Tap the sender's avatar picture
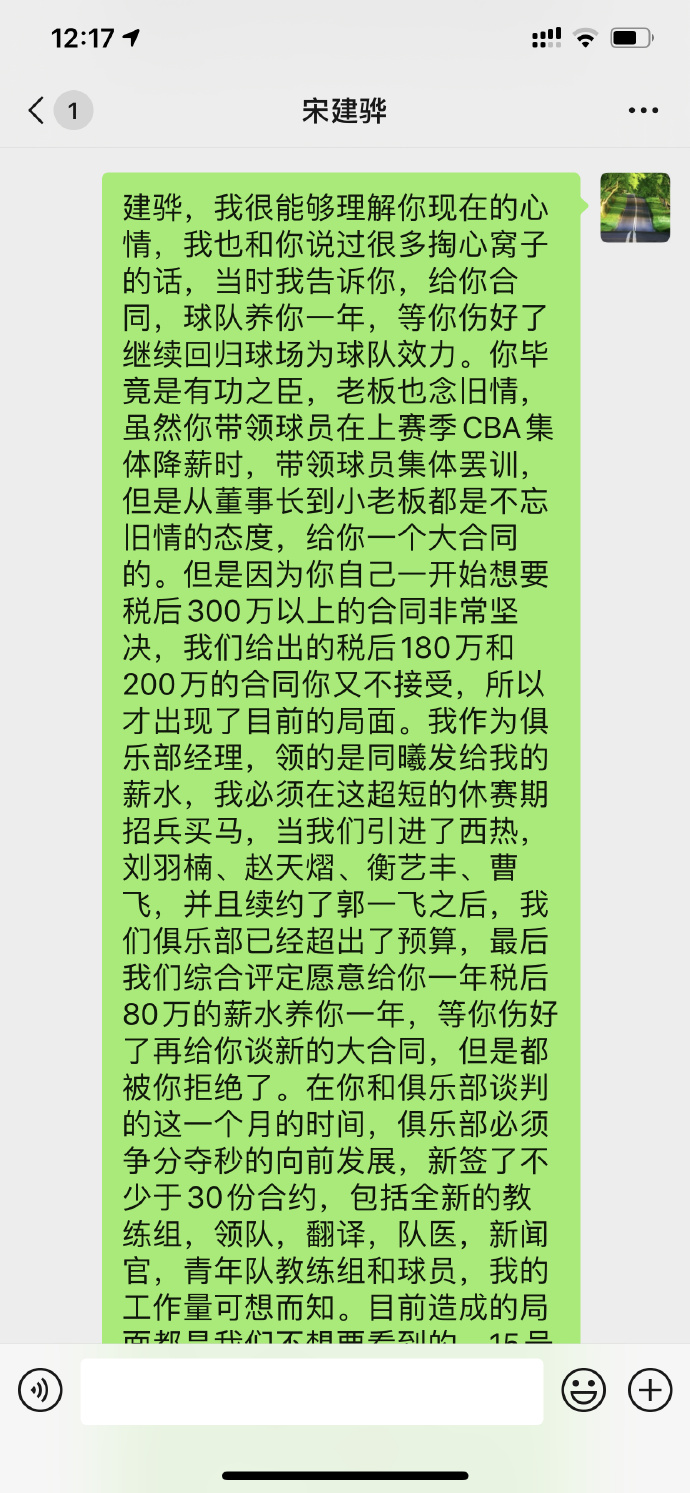The width and height of the screenshot is (690, 1493). pyautogui.click(x=635, y=208)
